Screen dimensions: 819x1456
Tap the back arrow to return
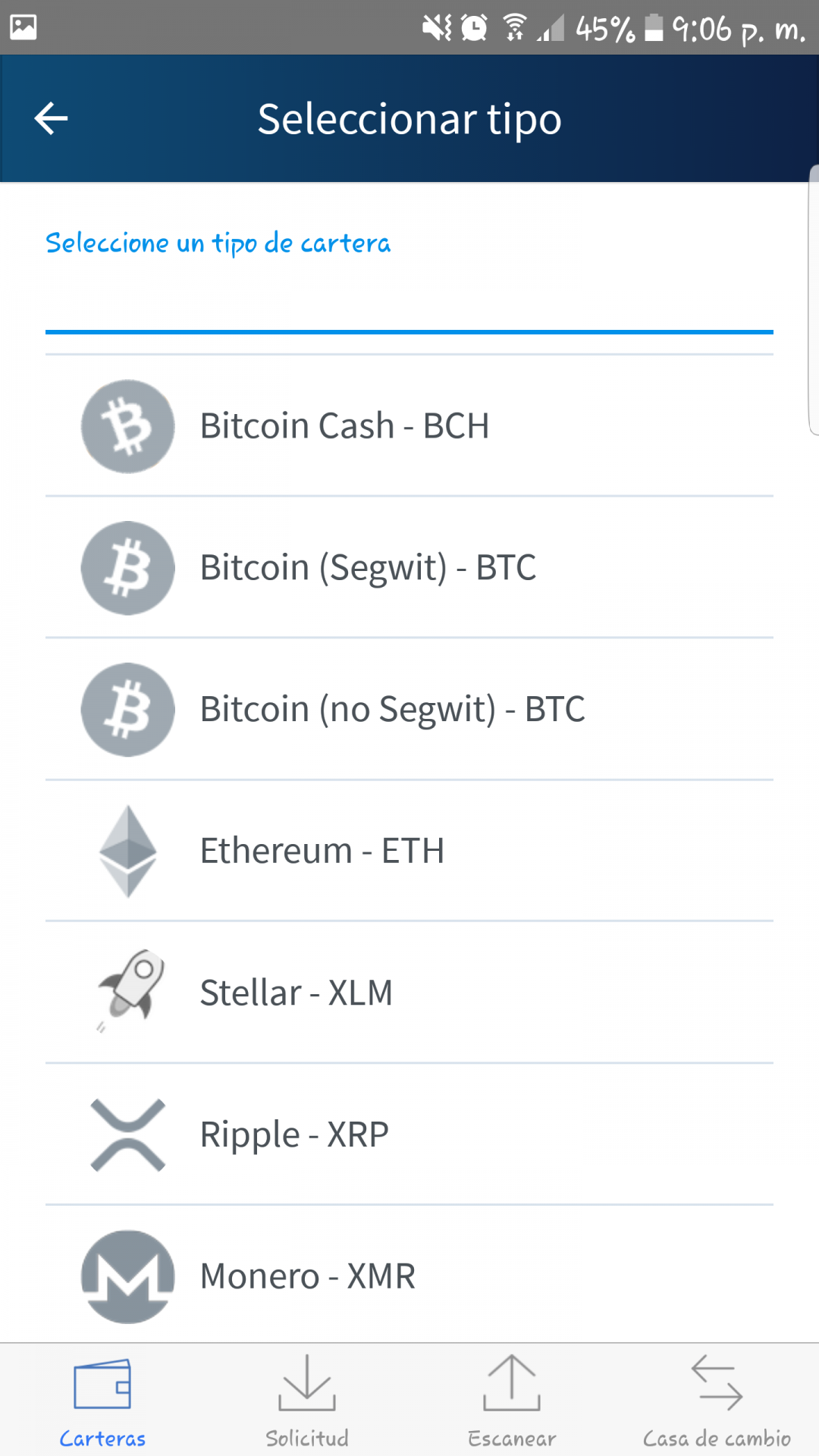pos(50,118)
